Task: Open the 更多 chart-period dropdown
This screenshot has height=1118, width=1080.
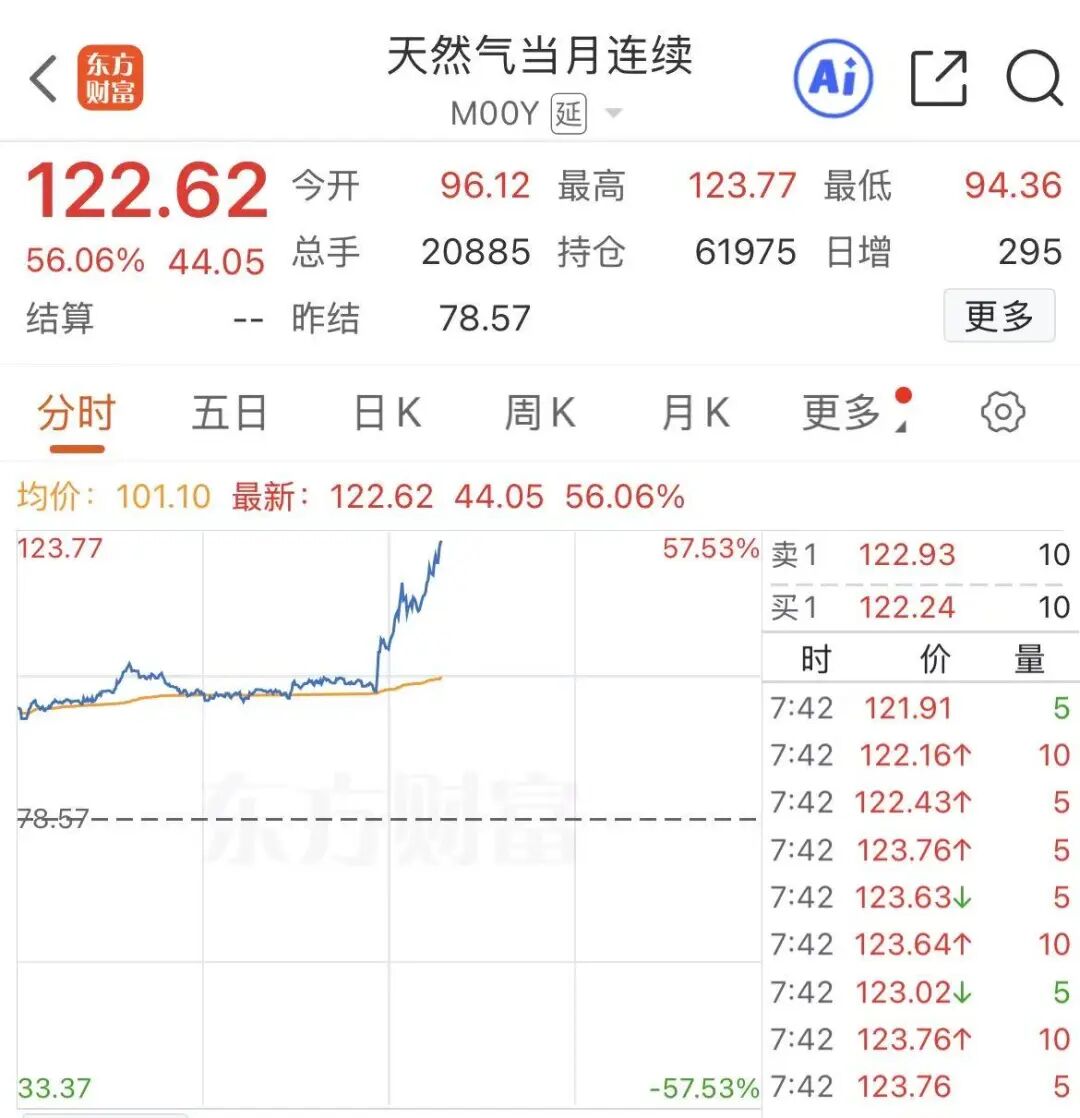Action: point(840,411)
